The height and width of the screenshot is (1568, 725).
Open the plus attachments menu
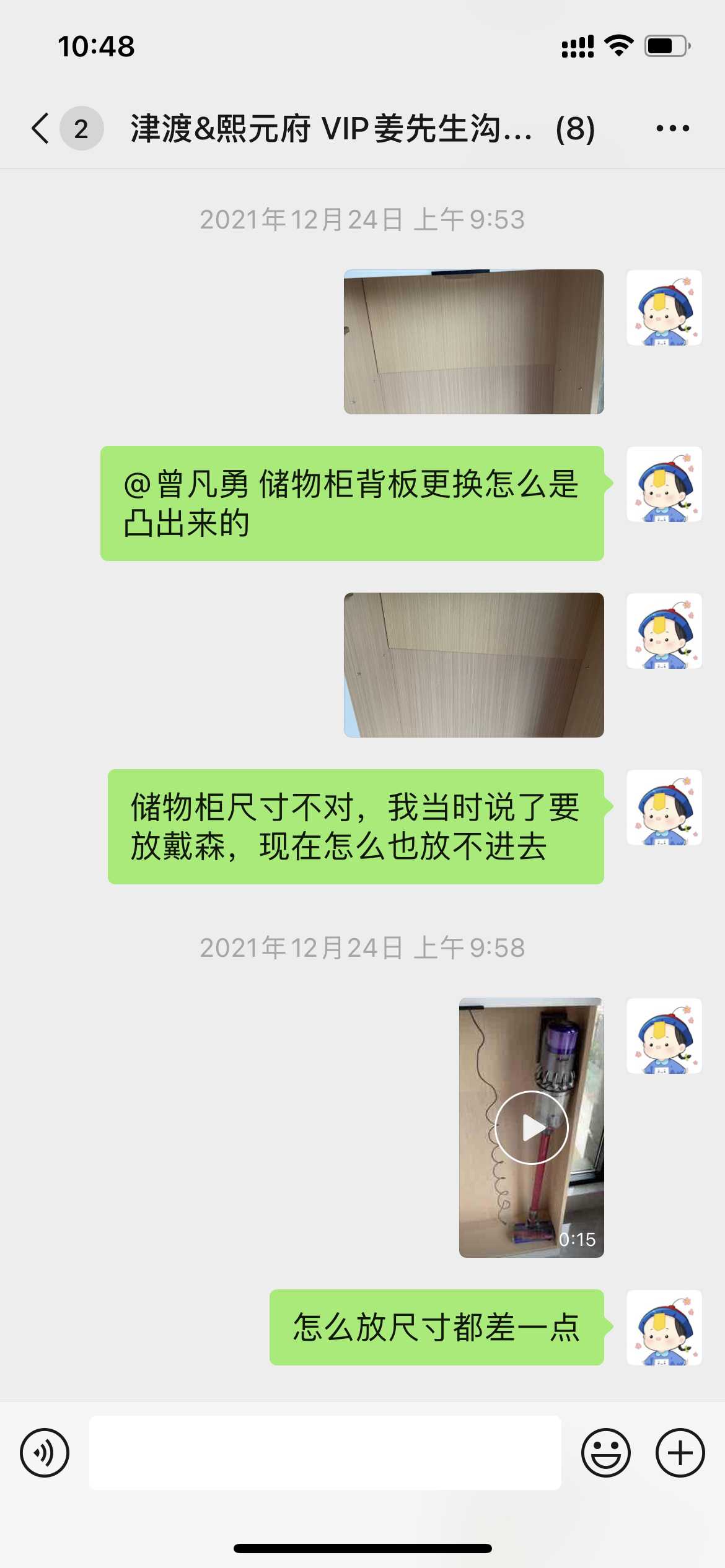pos(680,1453)
